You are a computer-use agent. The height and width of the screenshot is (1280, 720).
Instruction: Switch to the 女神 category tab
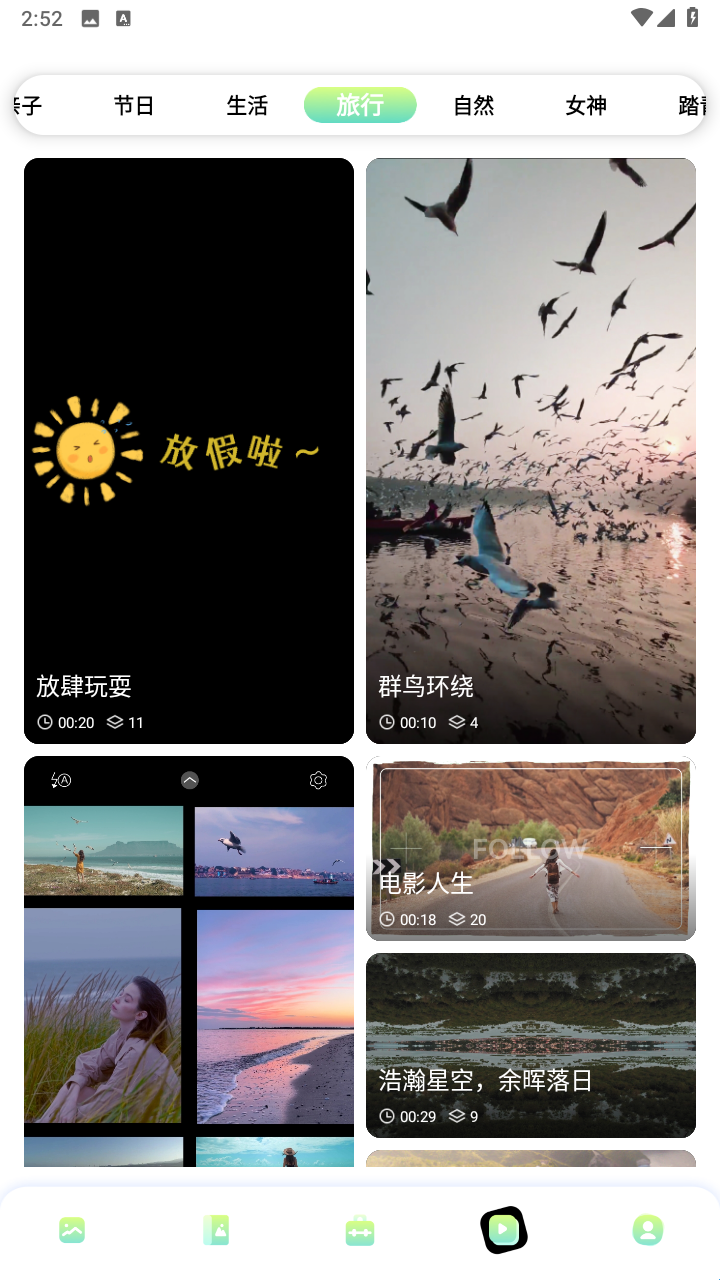586,105
